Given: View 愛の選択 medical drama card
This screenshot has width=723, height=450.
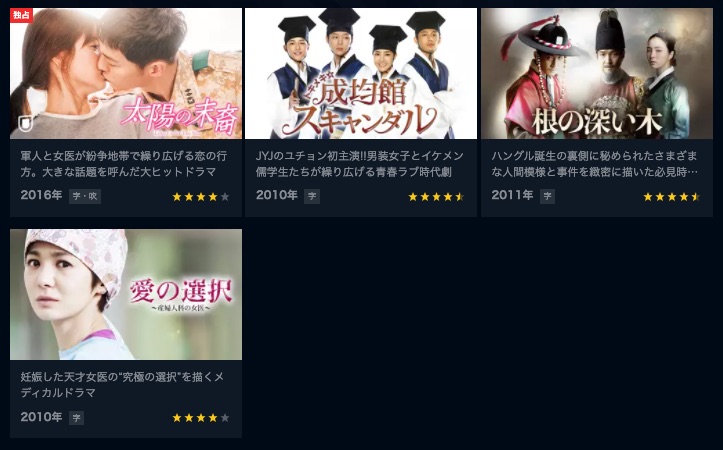Looking at the screenshot, I should tap(126, 295).
